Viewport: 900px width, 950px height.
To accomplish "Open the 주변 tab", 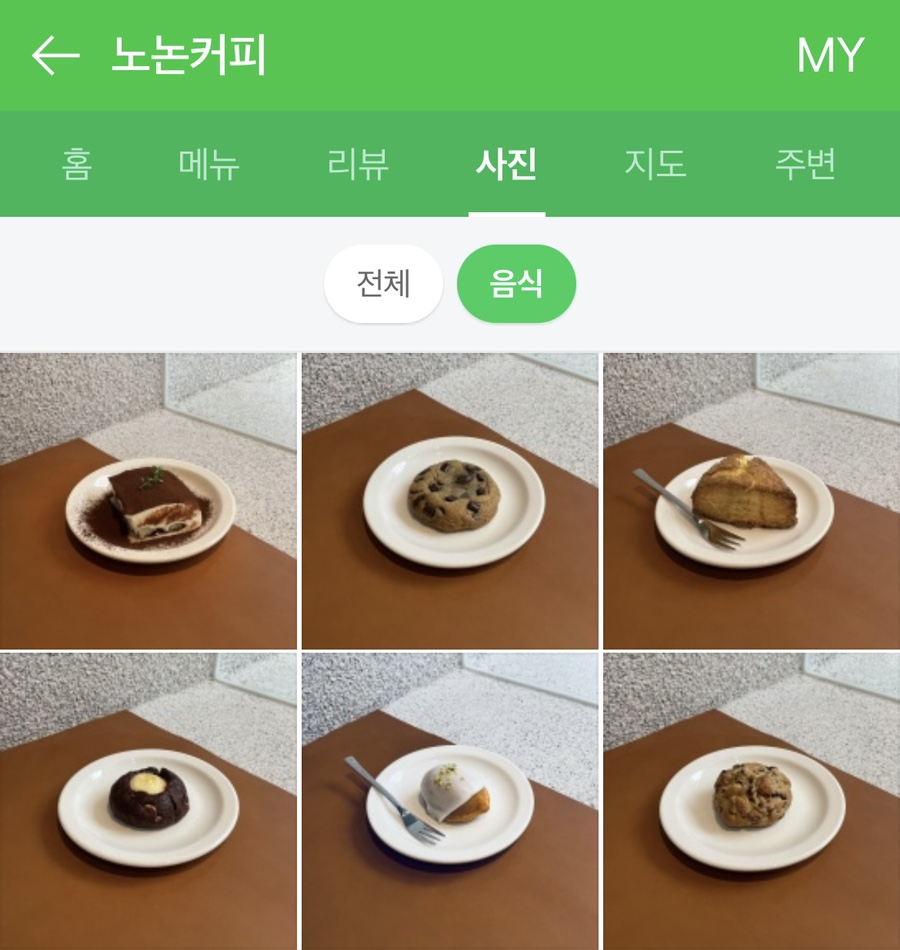I will 805,163.
